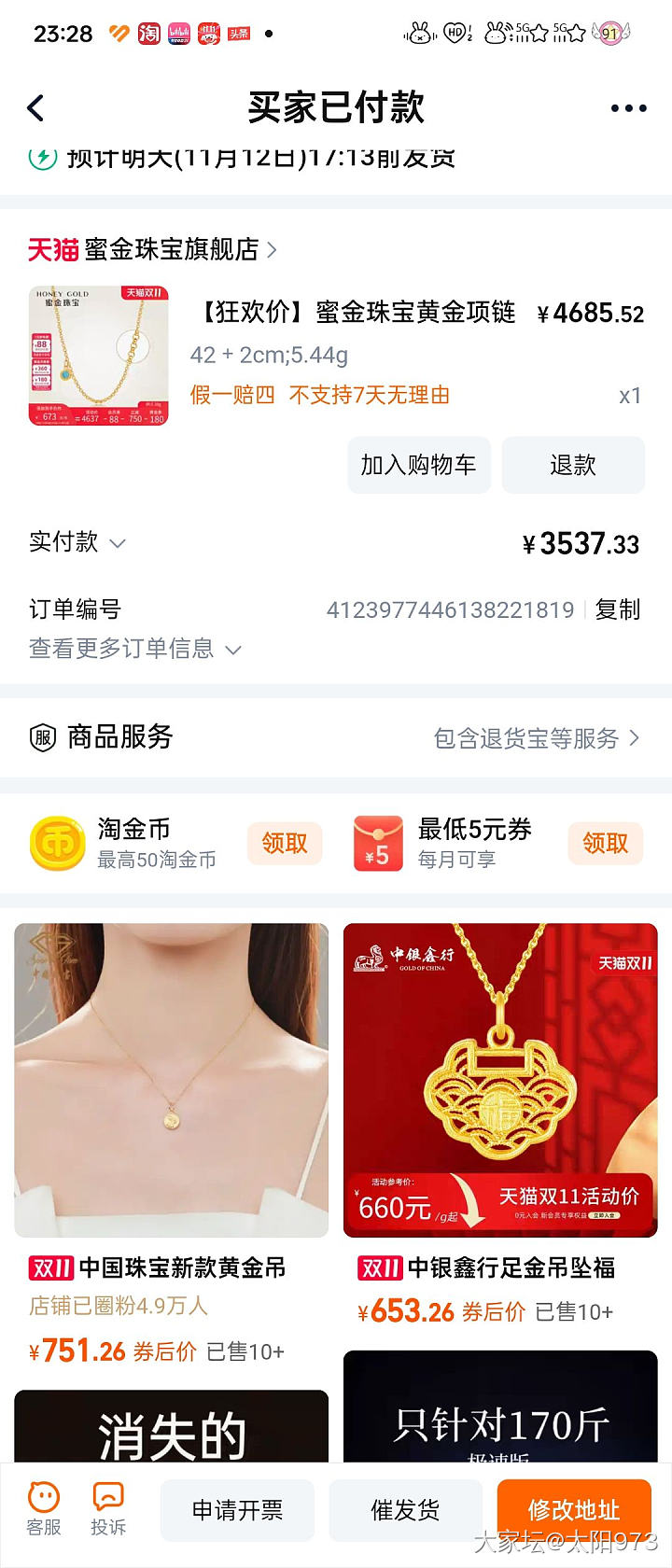672x1568 pixels.
Task: Tap 催发货 to urge shipment
Action: [405, 1510]
